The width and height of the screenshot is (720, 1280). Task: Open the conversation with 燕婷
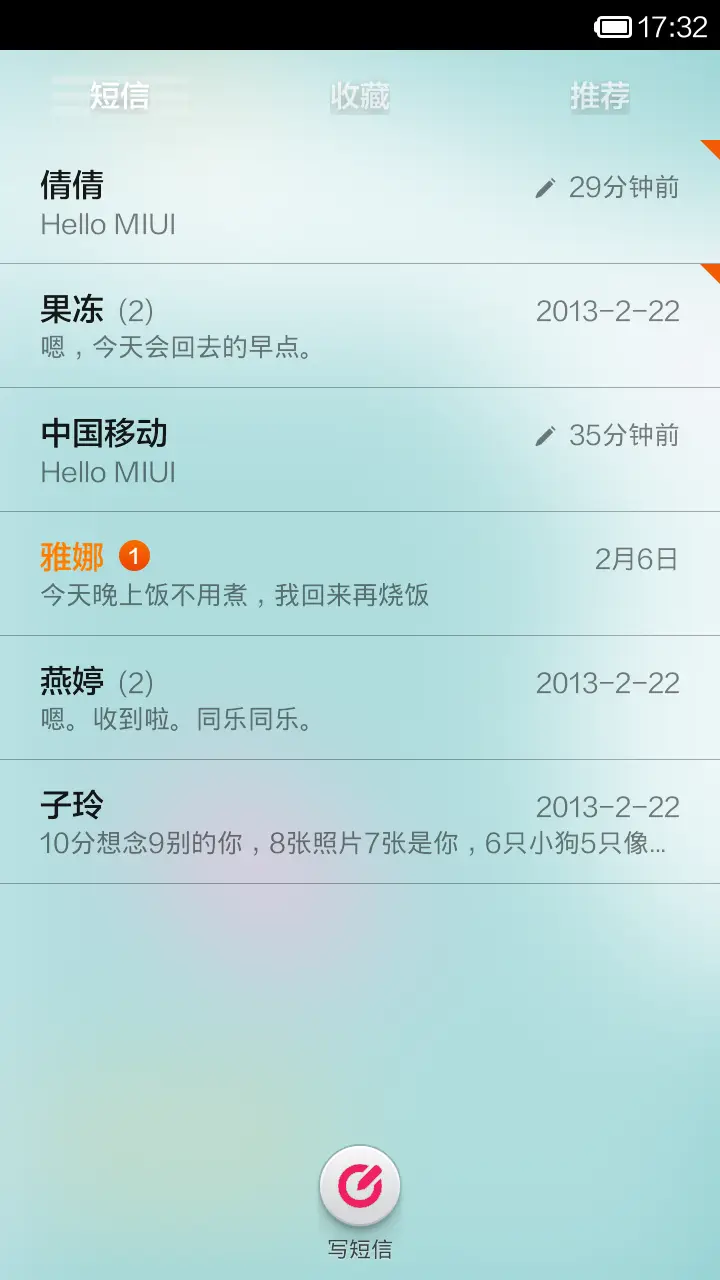[x=360, y=698]
